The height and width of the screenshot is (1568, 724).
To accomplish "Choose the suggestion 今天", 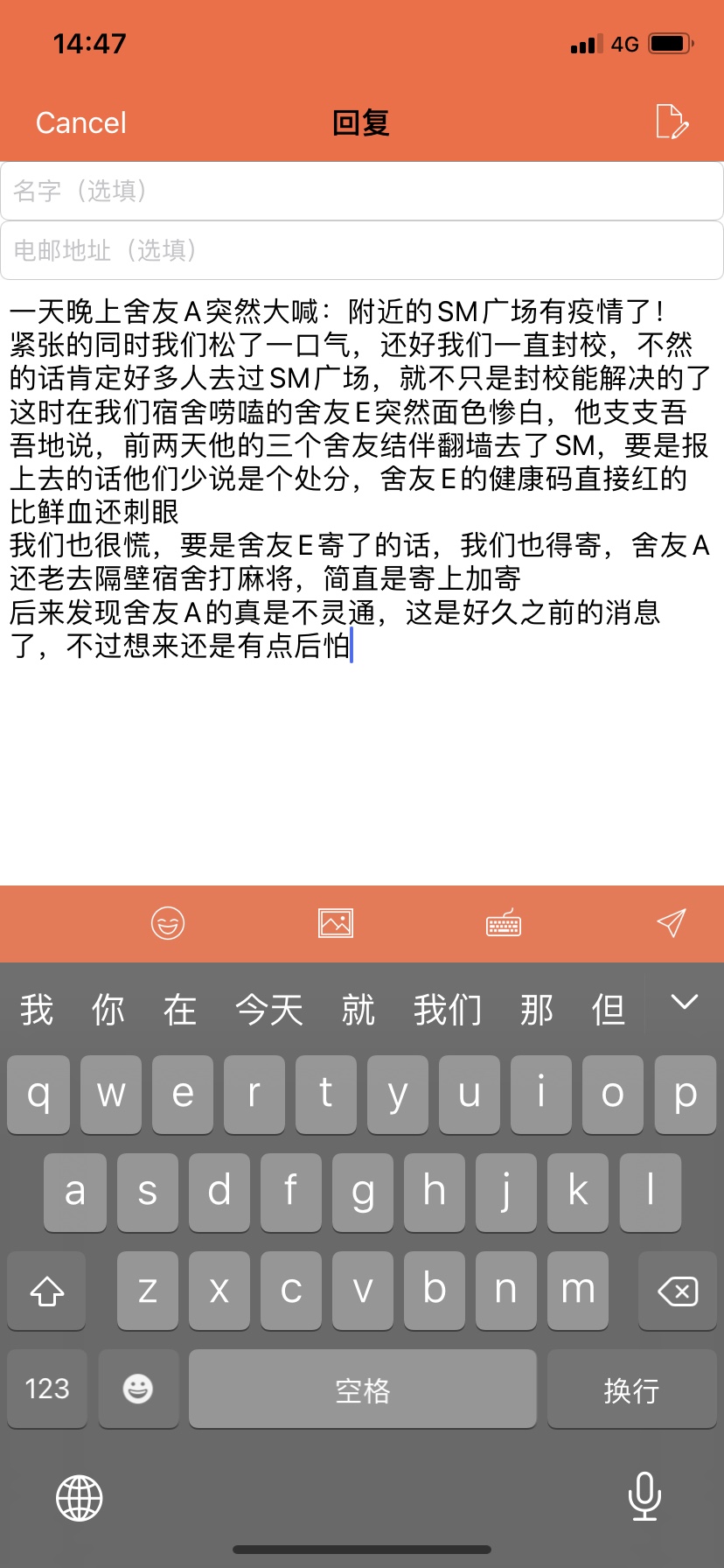I will [x=269, y=1010].
